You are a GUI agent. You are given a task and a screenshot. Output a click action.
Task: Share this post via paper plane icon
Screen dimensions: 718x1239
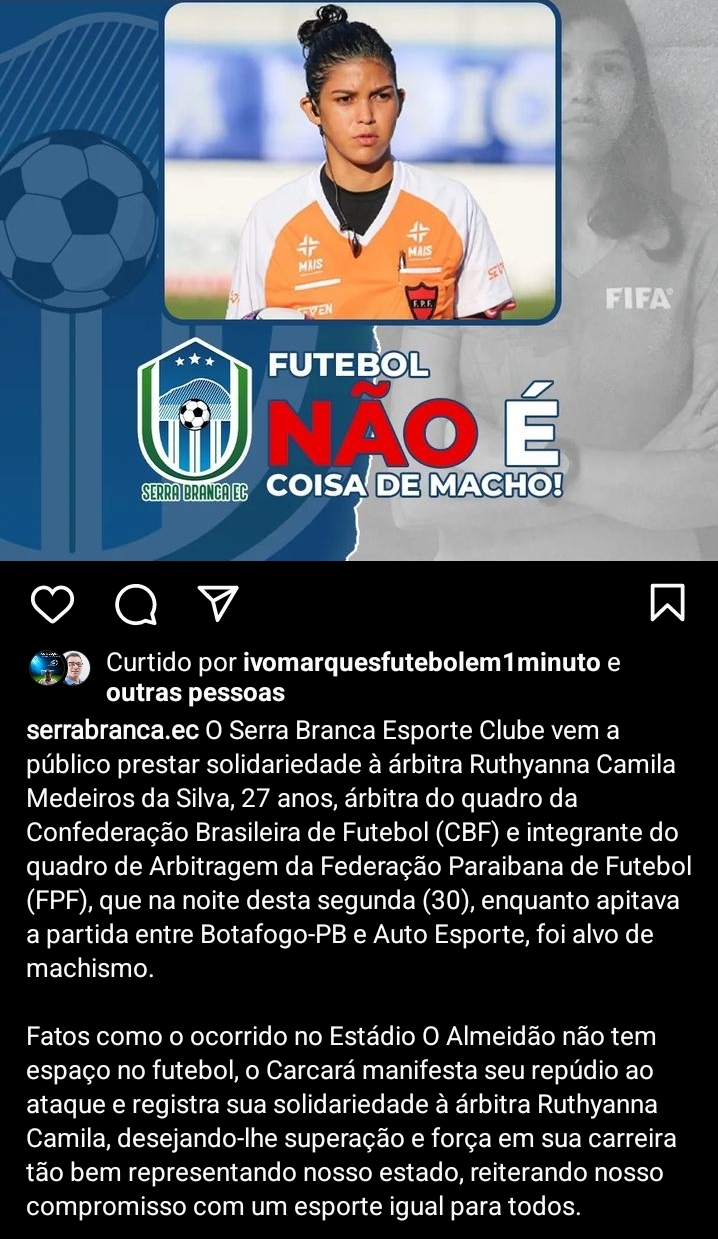(x=217, y=603)
